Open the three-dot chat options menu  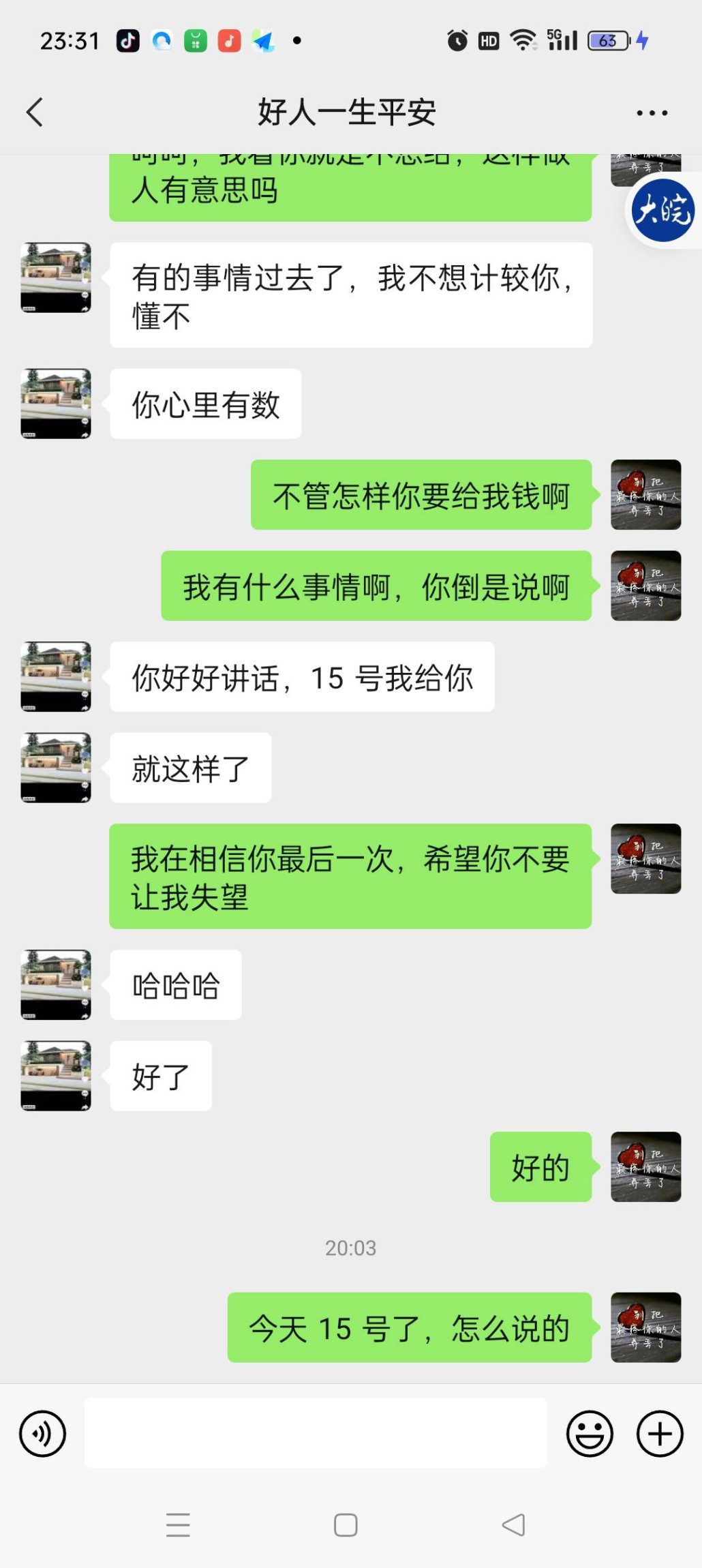pyautogui.click(x=652, y=113)
